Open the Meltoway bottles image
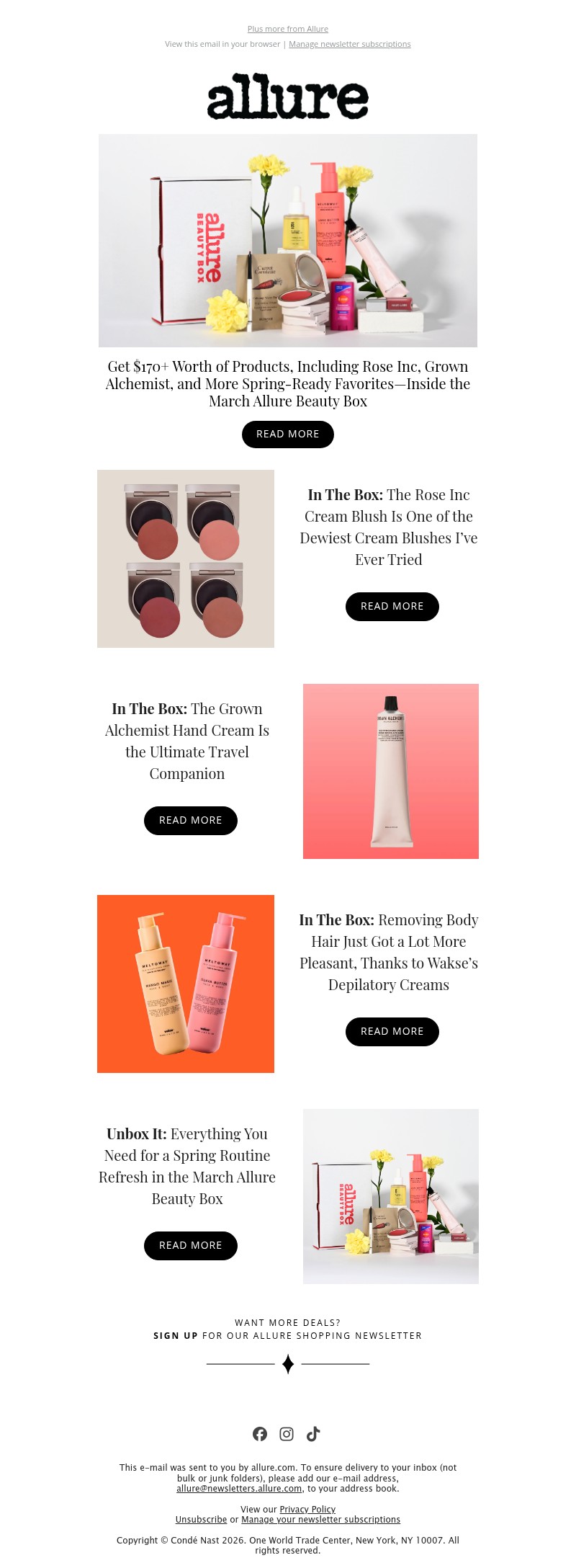This screenshot has width=576, height=1568. tap(186, 984)
